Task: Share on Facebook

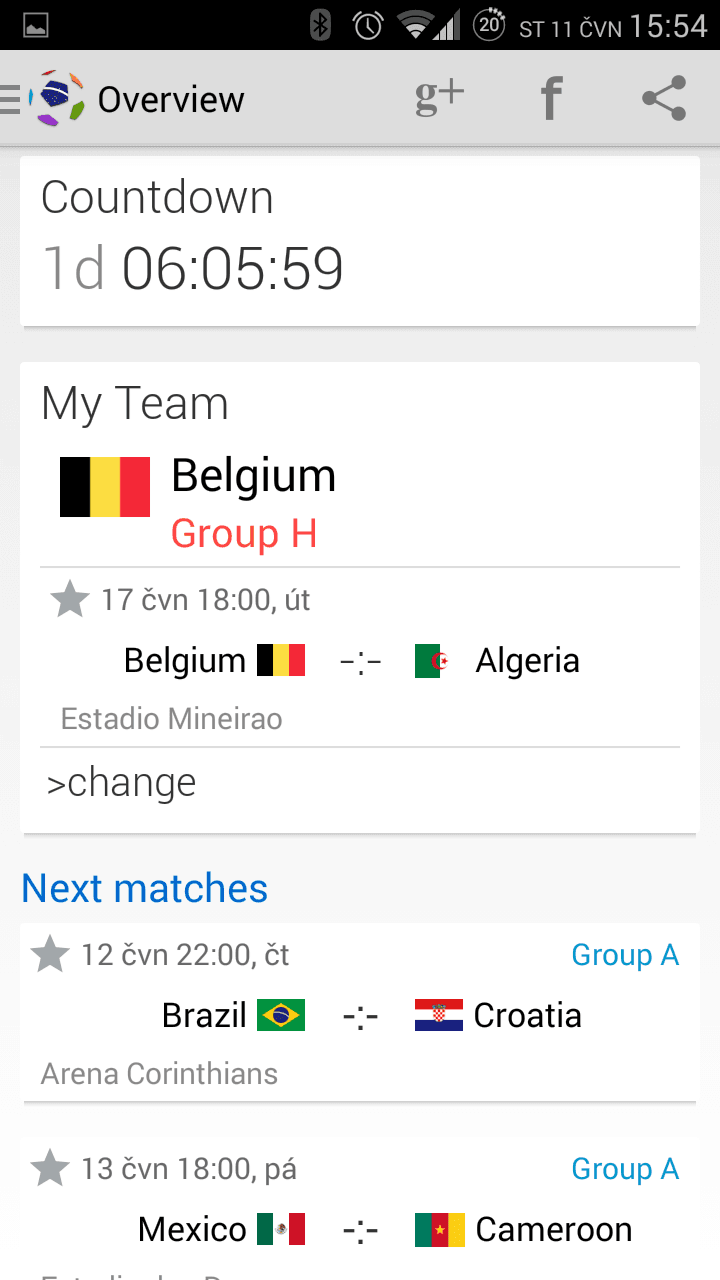Action: 551,99
